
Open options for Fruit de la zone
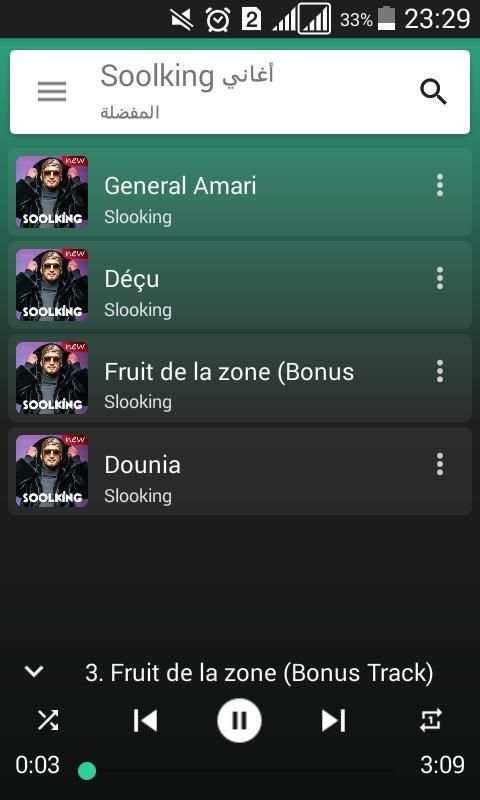tap(440, 371)
